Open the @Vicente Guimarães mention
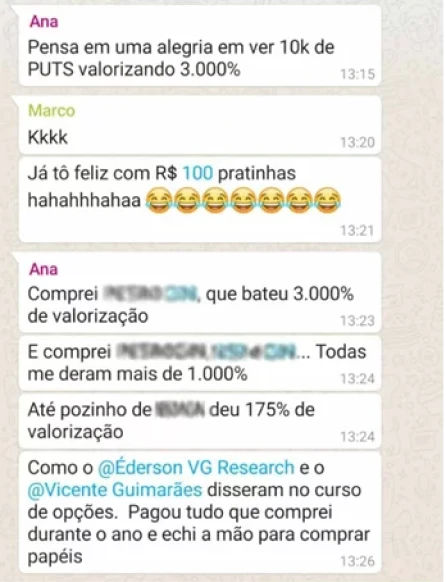 pyautogui.click(x=115, y=490)
